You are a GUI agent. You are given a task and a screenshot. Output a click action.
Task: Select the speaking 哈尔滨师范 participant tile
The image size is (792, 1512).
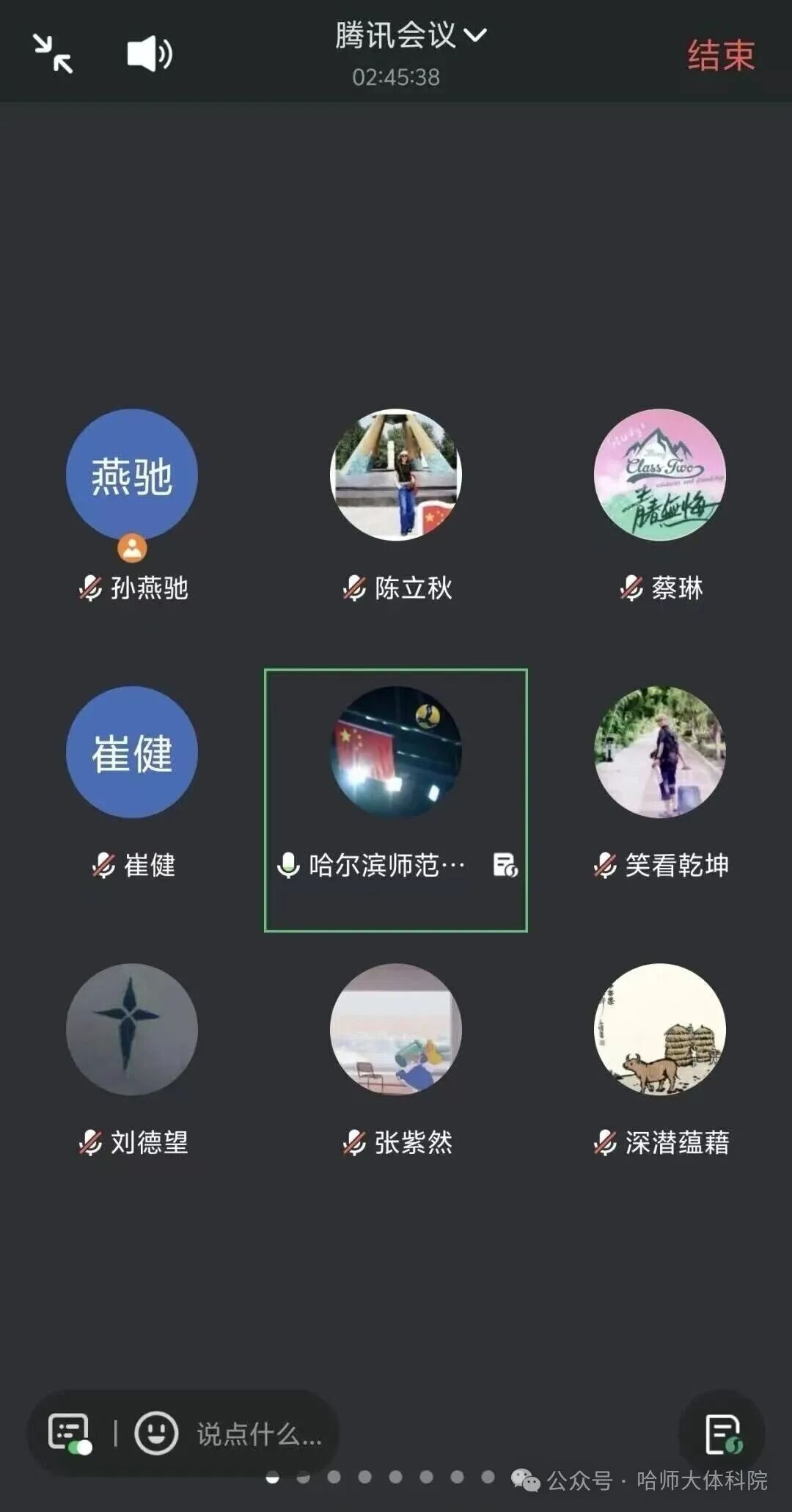pyautogui.click(x=396, y=753)
